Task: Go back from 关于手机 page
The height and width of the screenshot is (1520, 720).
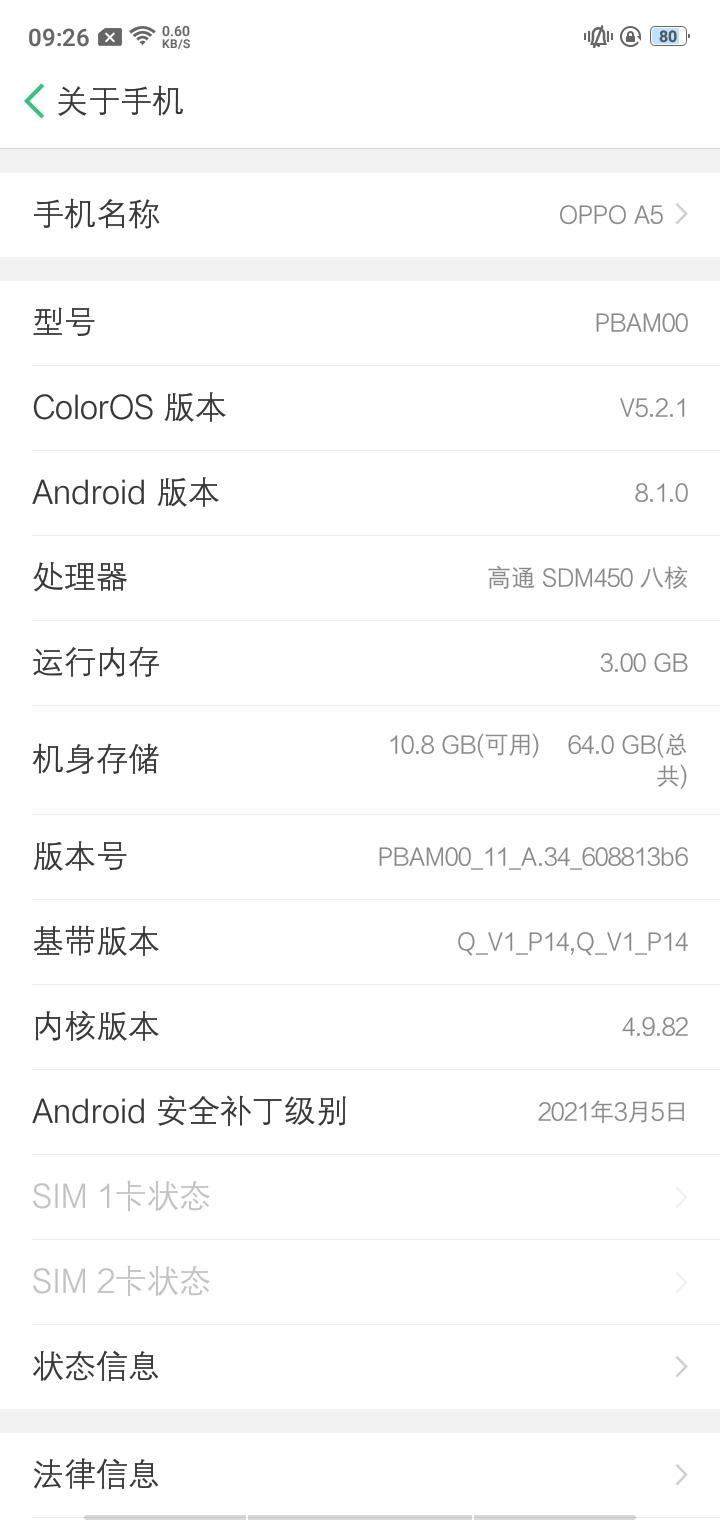Action: coord(35,101)
